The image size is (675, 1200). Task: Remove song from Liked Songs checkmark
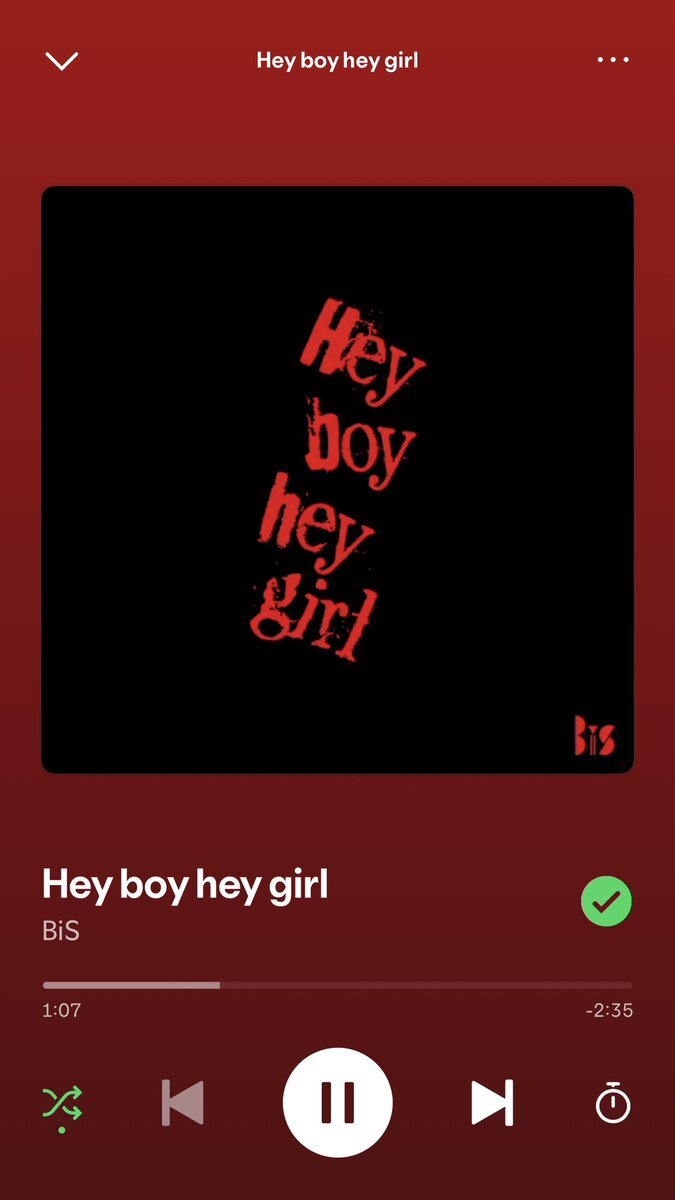point(606,901)
